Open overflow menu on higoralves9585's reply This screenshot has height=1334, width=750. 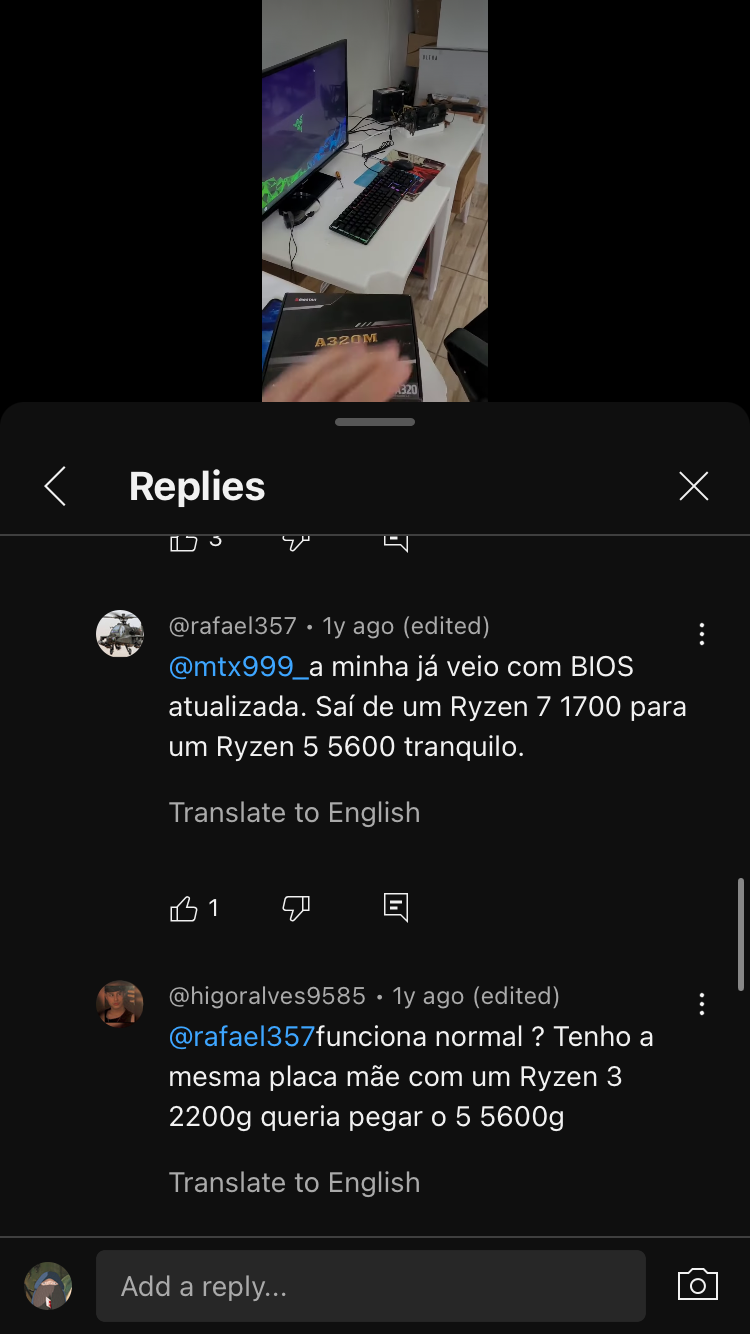[x=702, y=1004]
